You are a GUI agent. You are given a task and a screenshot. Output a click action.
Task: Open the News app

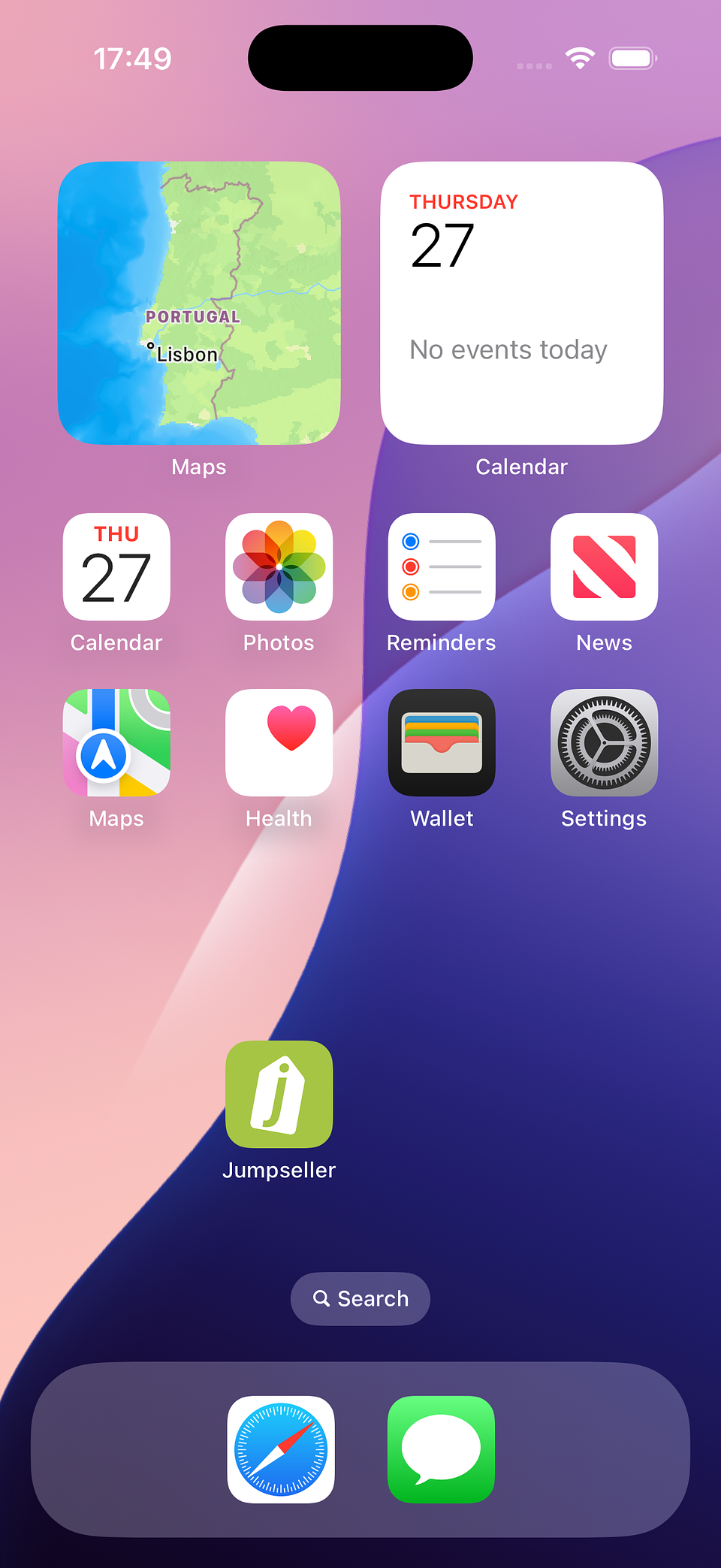[604, 567]
